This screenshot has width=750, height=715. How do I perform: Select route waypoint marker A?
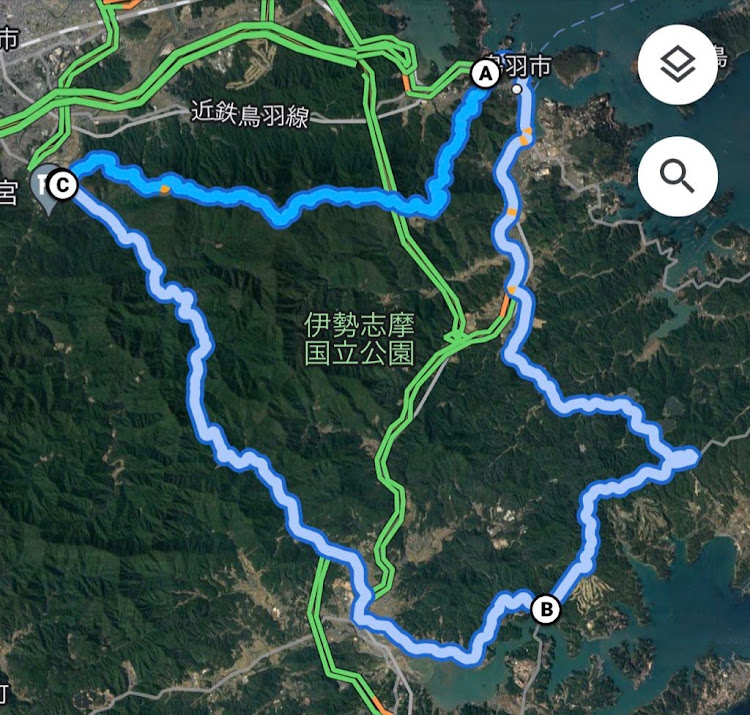coord(485,74)
